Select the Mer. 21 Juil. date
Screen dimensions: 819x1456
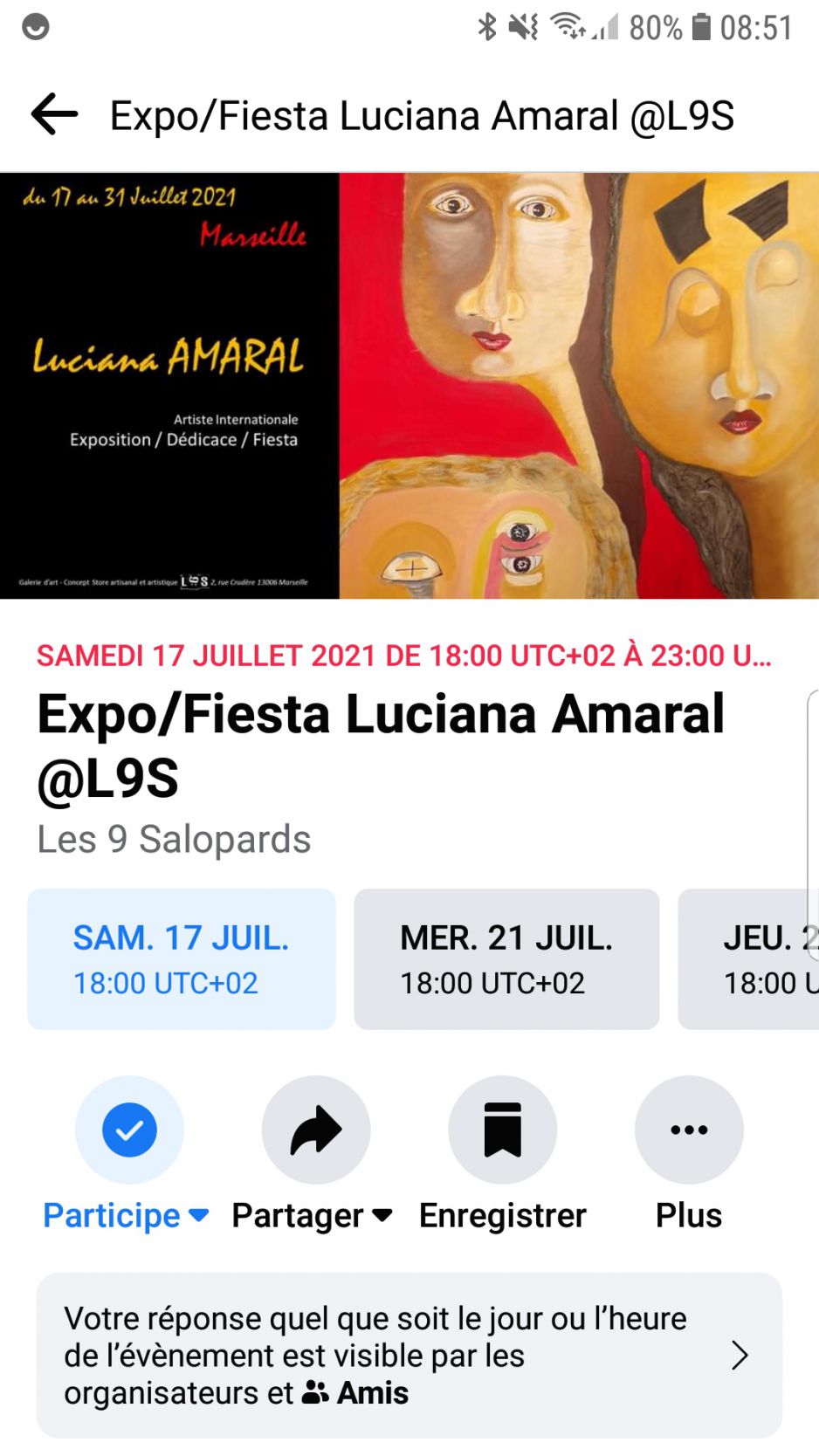506,958
